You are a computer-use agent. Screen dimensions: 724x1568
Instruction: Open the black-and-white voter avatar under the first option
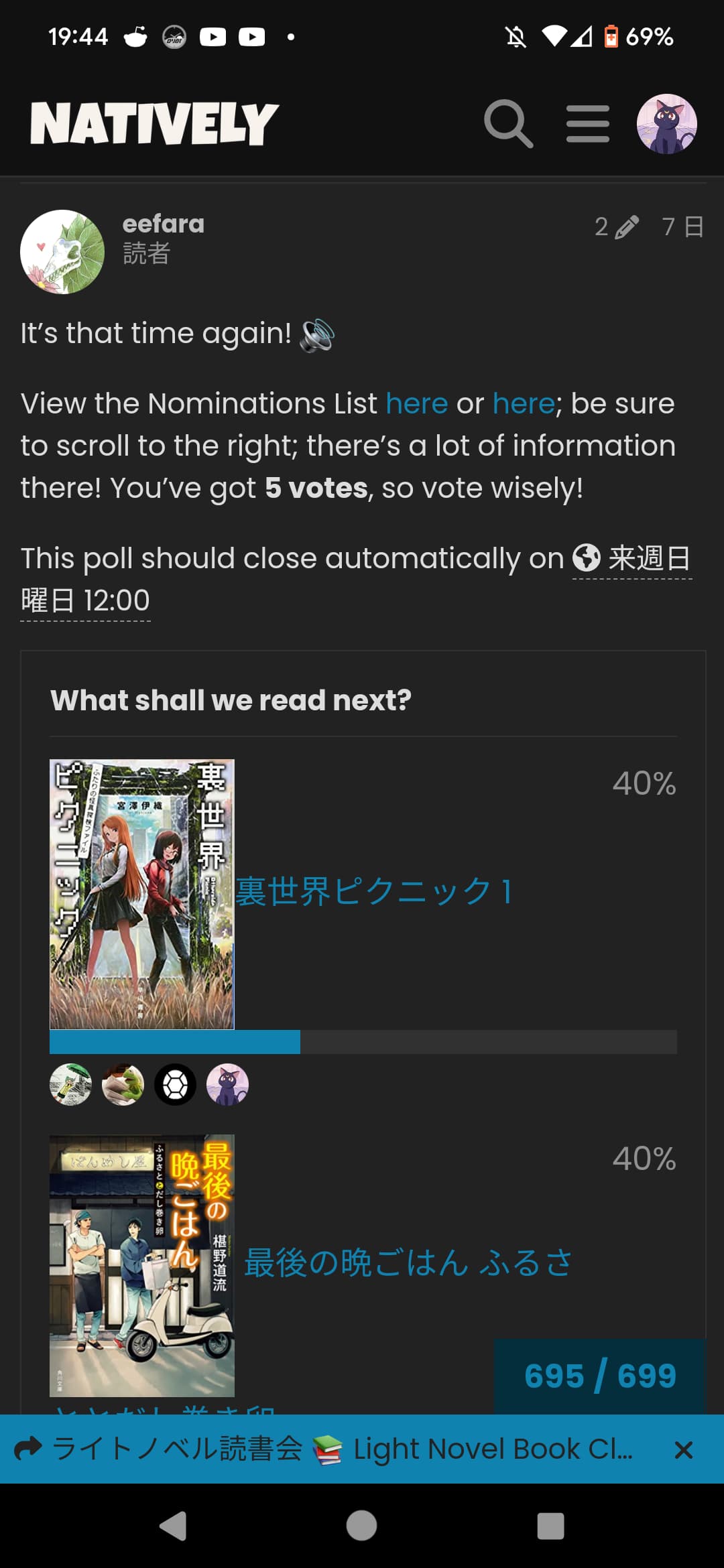(x=175, y=1084)
